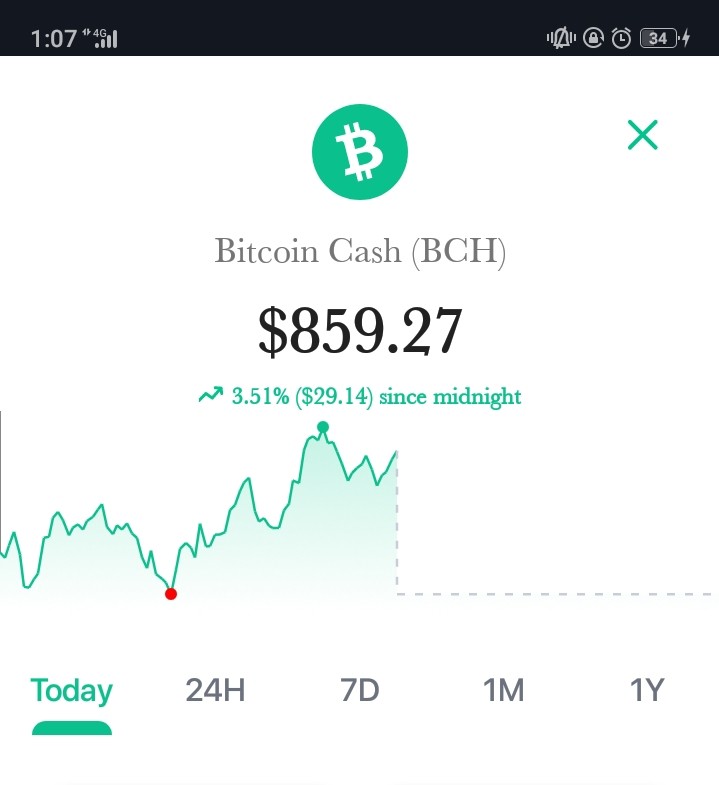Close the Bitcoin Cash price view

642,135
